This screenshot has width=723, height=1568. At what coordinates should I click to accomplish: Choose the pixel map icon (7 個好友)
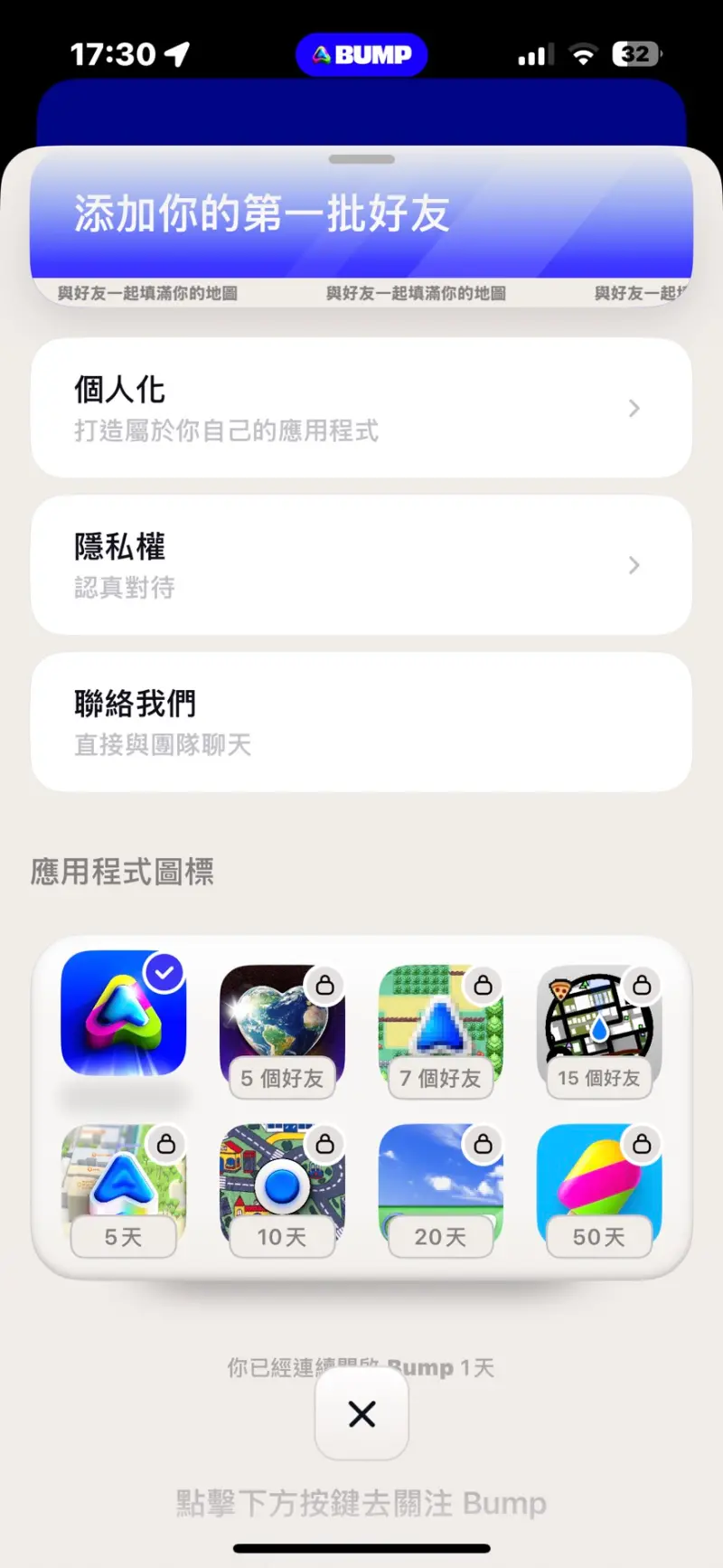click(x=440, y=1028)
